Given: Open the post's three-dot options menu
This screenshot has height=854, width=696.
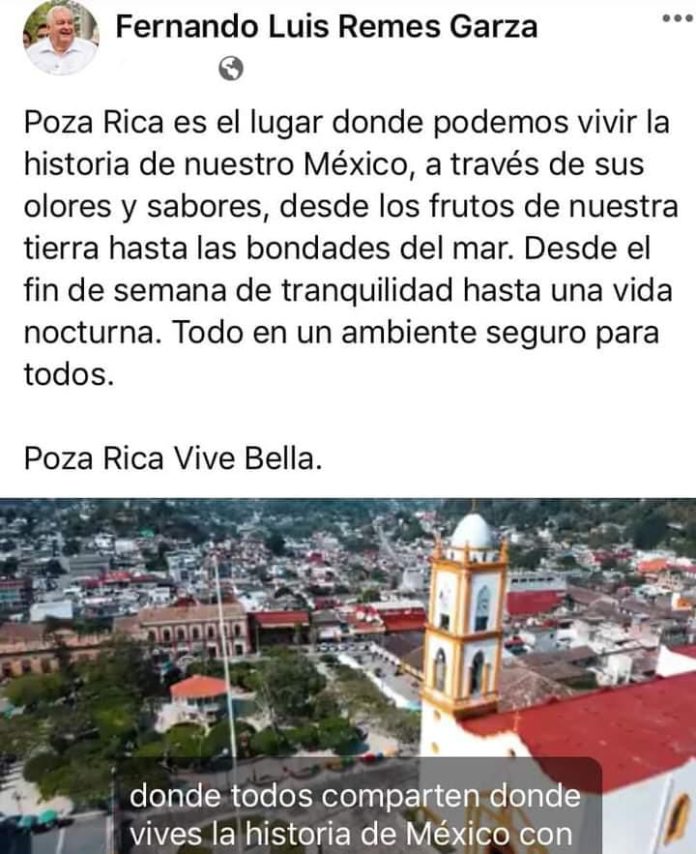Looking at the screenshot, I should click(677, 19).
